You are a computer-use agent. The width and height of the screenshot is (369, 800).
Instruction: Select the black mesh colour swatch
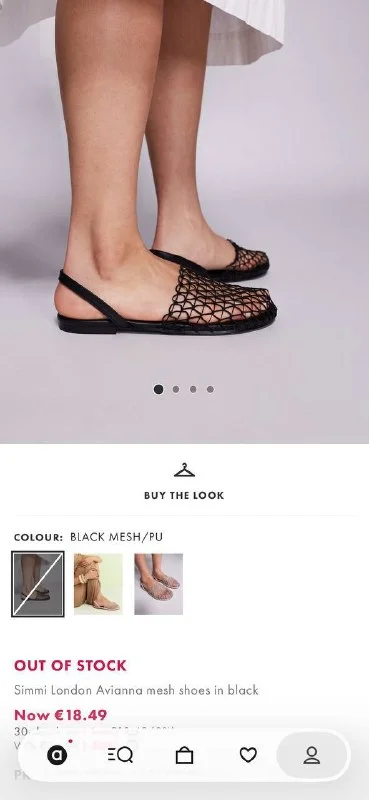click(38, 584)
